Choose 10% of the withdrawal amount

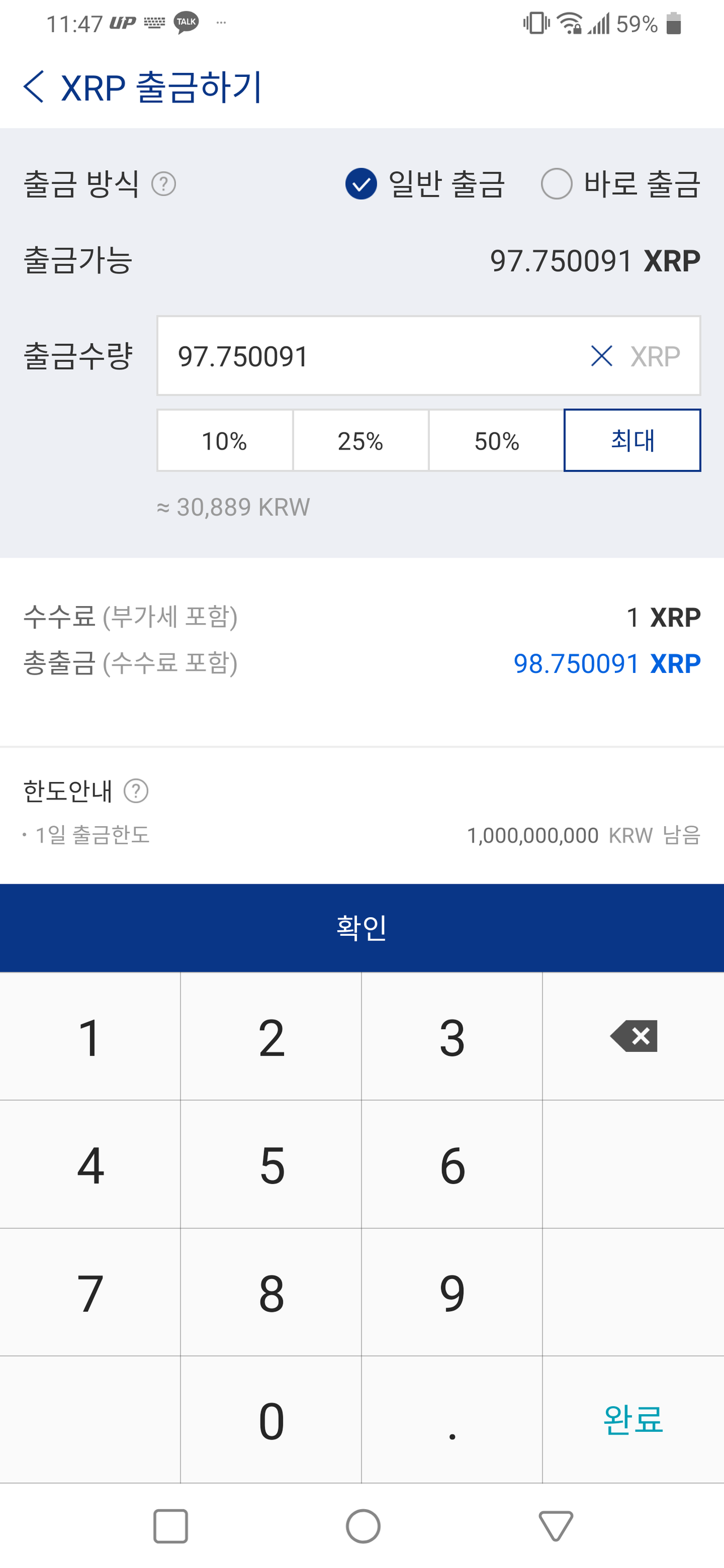(224, 440)
